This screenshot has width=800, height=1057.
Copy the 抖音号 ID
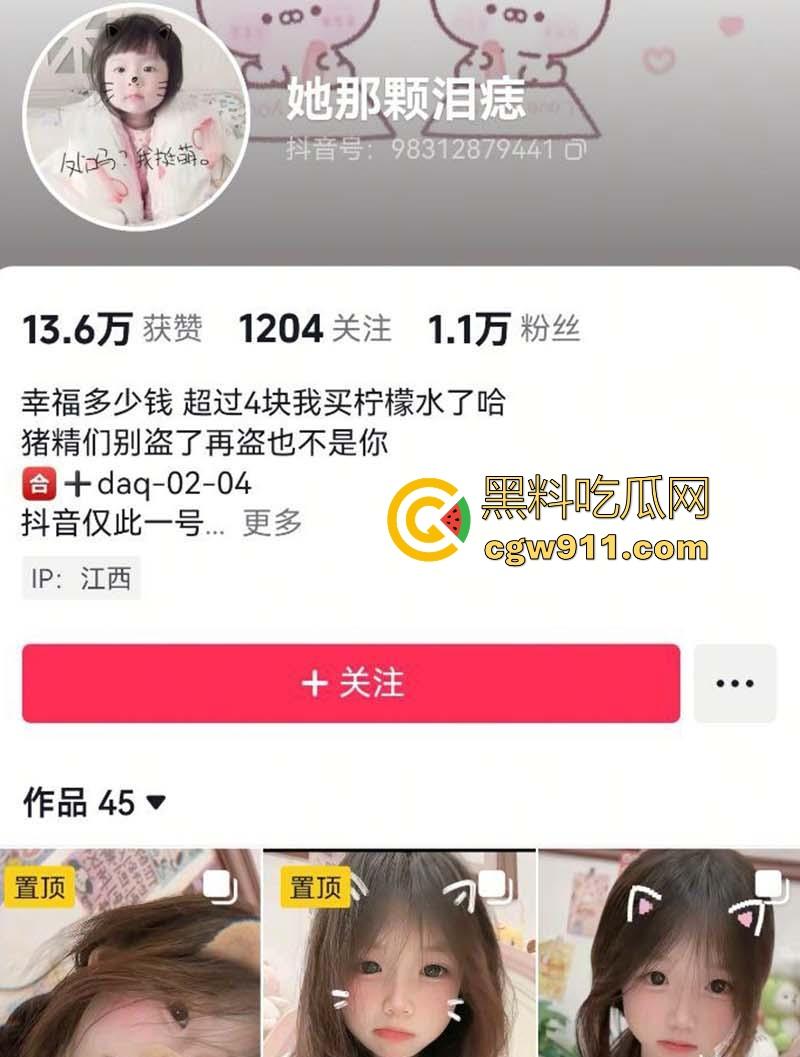coord(576,151)
